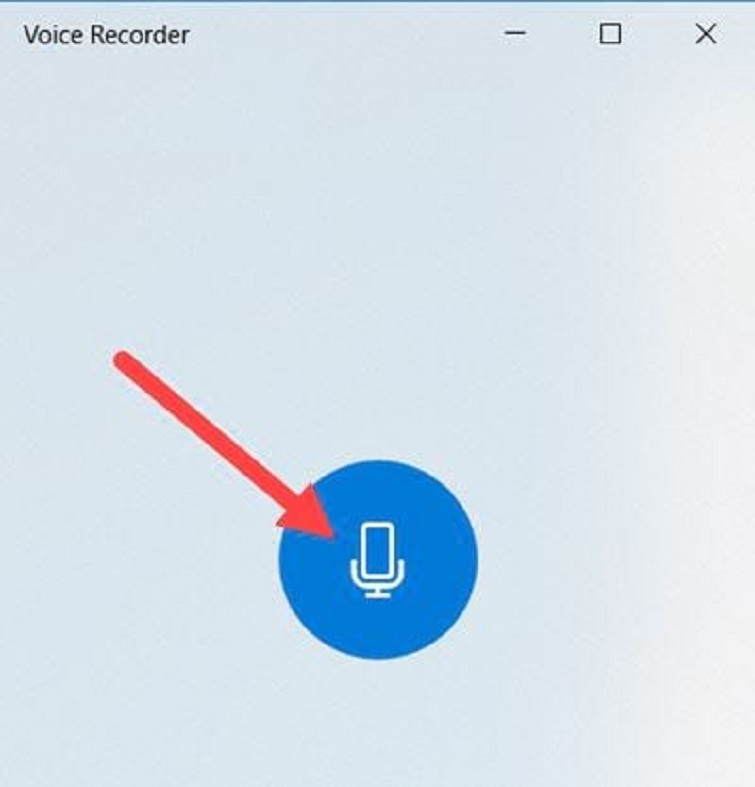This screenshot has width=755, height=787.
Task: Start recording with the microphone button
Action: point(378,559)
